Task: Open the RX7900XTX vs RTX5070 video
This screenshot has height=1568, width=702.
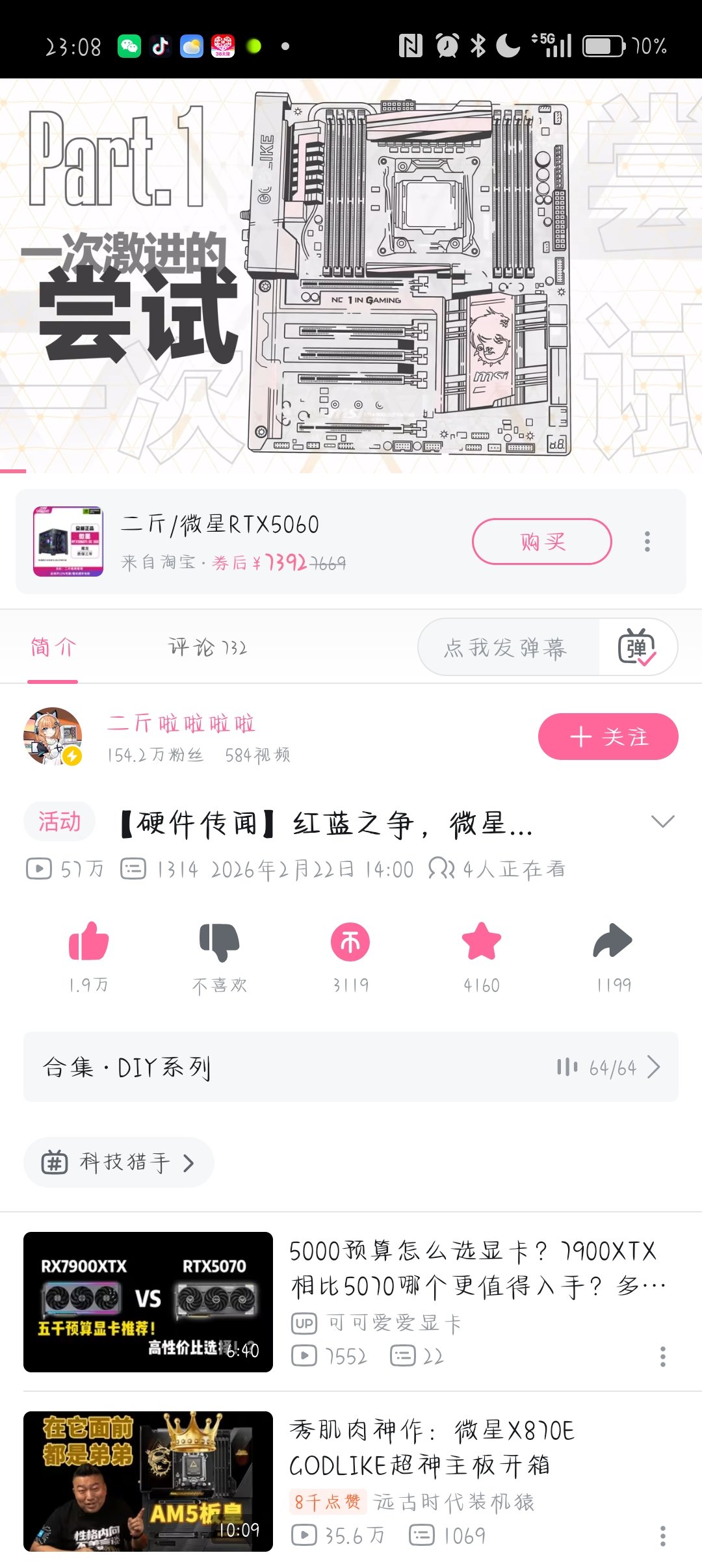Action: click(148, 1302)
